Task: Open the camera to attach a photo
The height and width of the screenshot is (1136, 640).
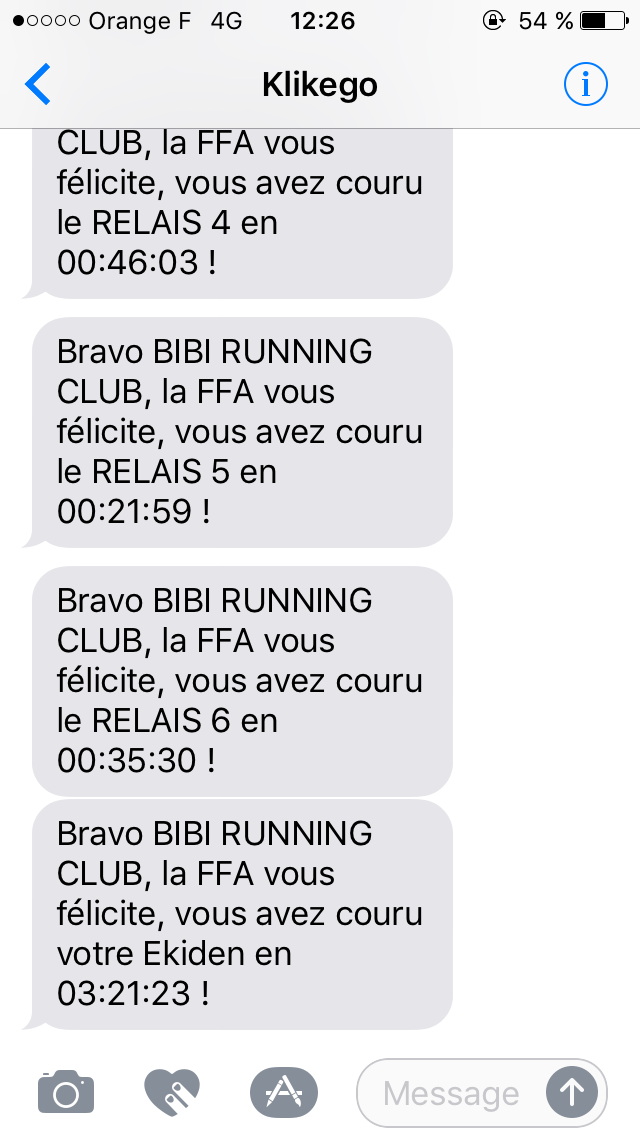Action: (x=66, y=1091)
